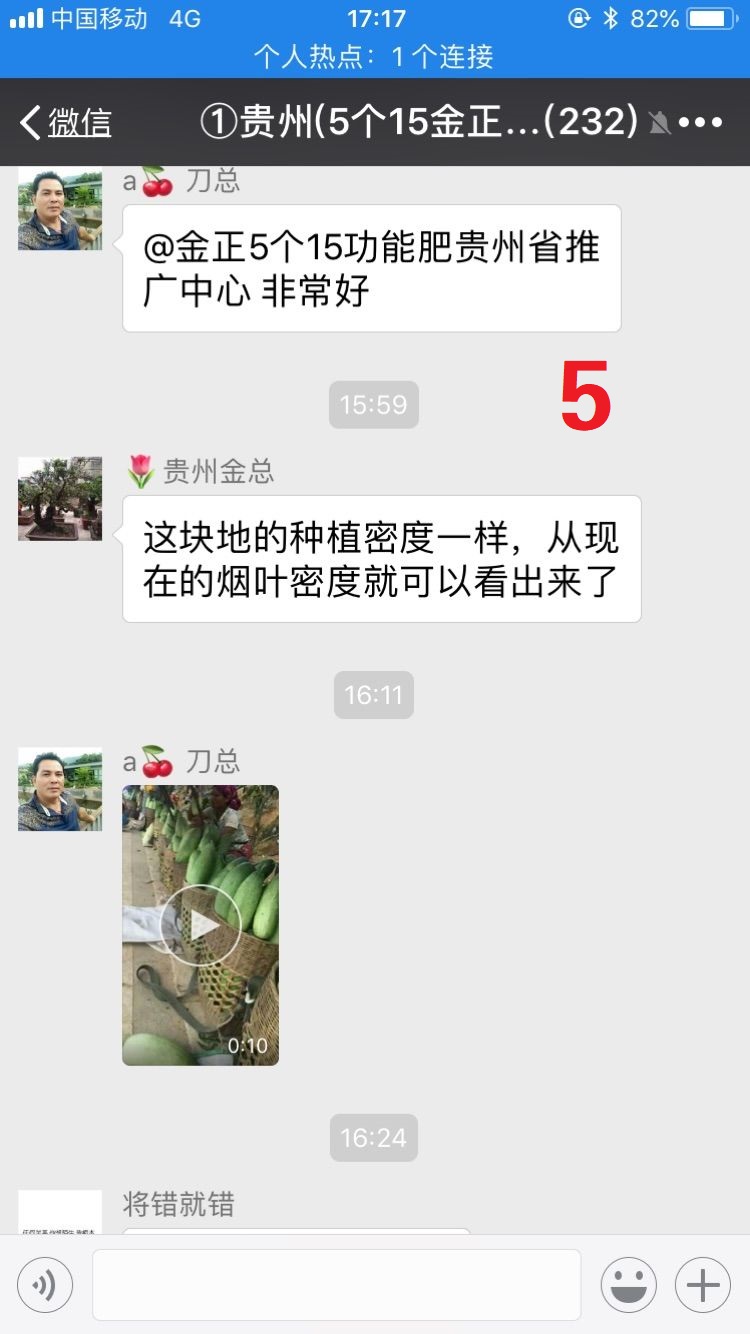Open the personal hotspot status bar

[375, 56]
